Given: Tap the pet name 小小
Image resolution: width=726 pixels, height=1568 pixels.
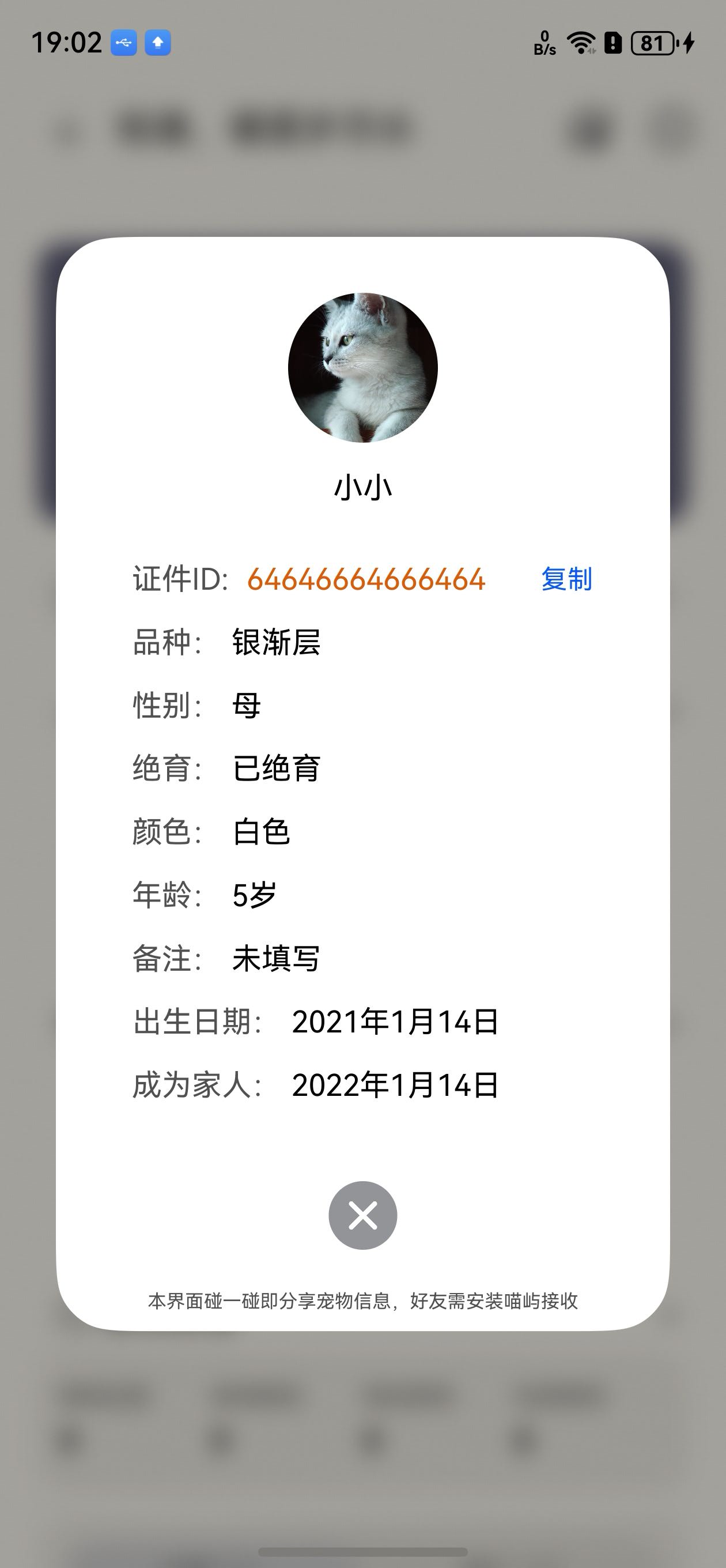Looking at the screenshot, I should [362, 486].
